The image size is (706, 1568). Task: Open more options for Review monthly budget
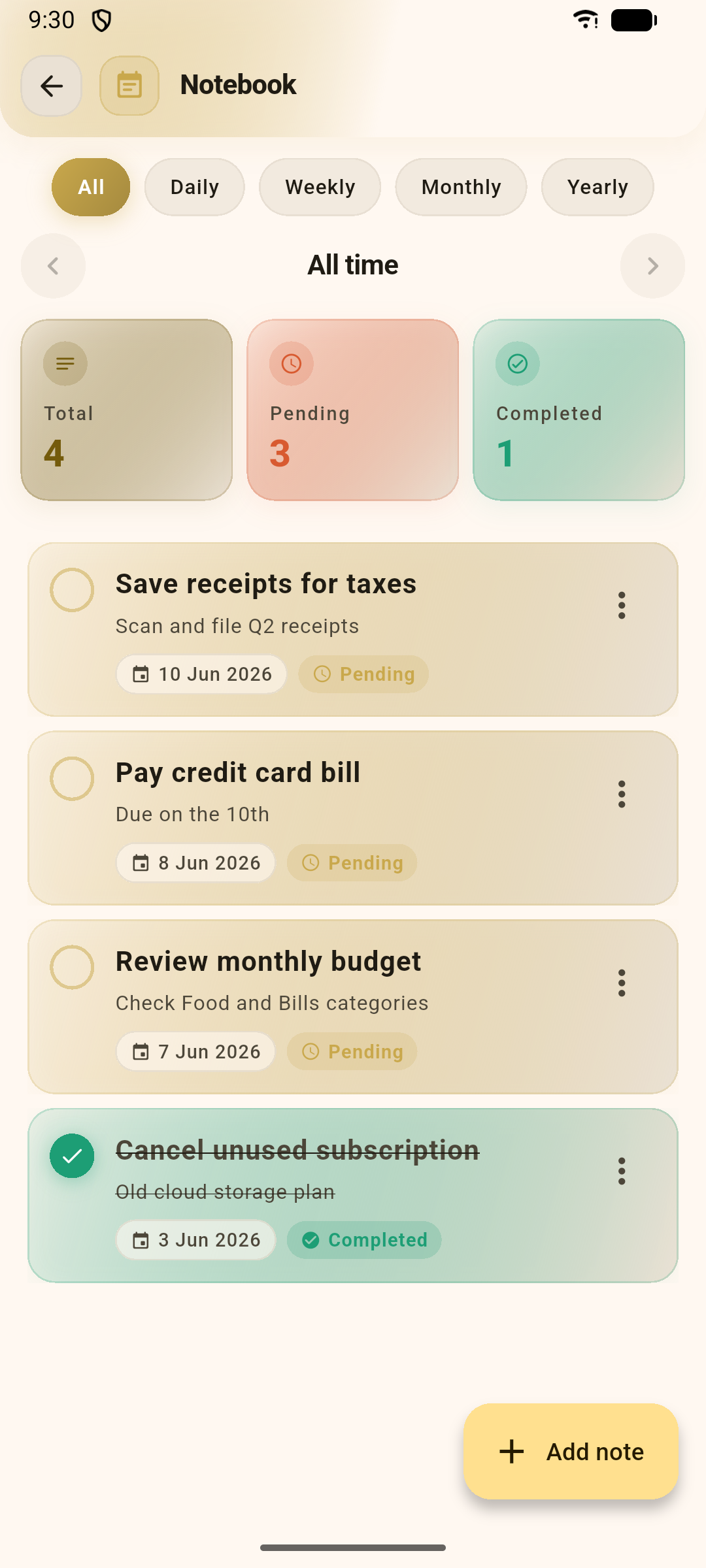pyautogui.click(x=622, y=983)
